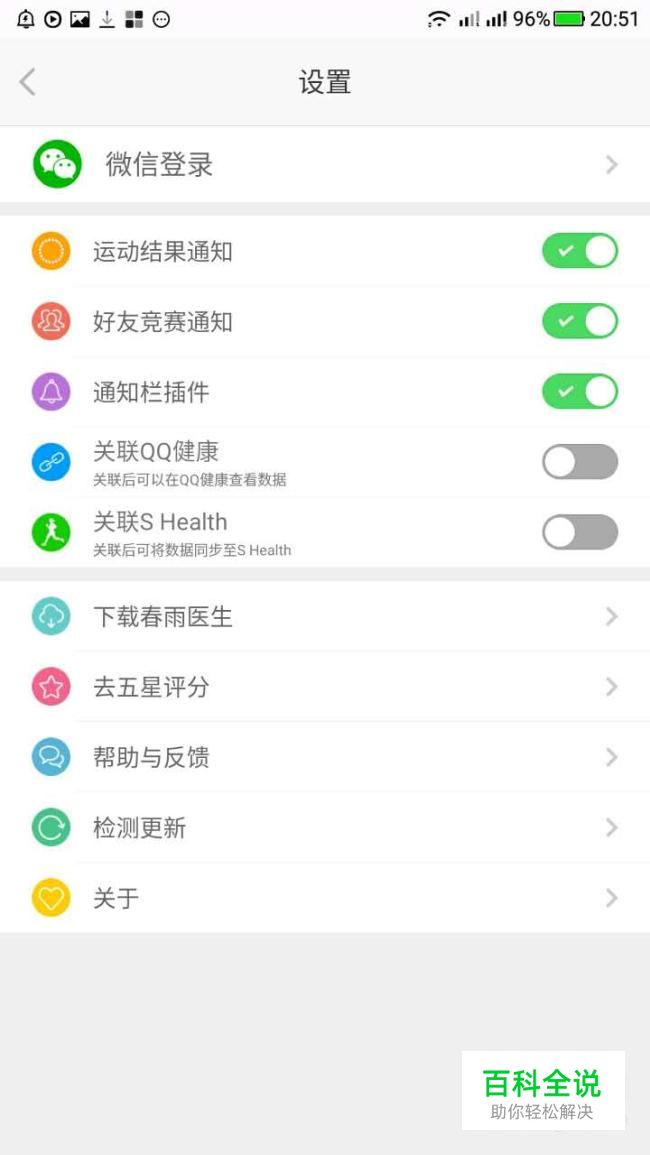Image resolution: width=650 pixels, height=1155 pixels.
Task: Open the 关于 page
Action: tap(325, 898)
